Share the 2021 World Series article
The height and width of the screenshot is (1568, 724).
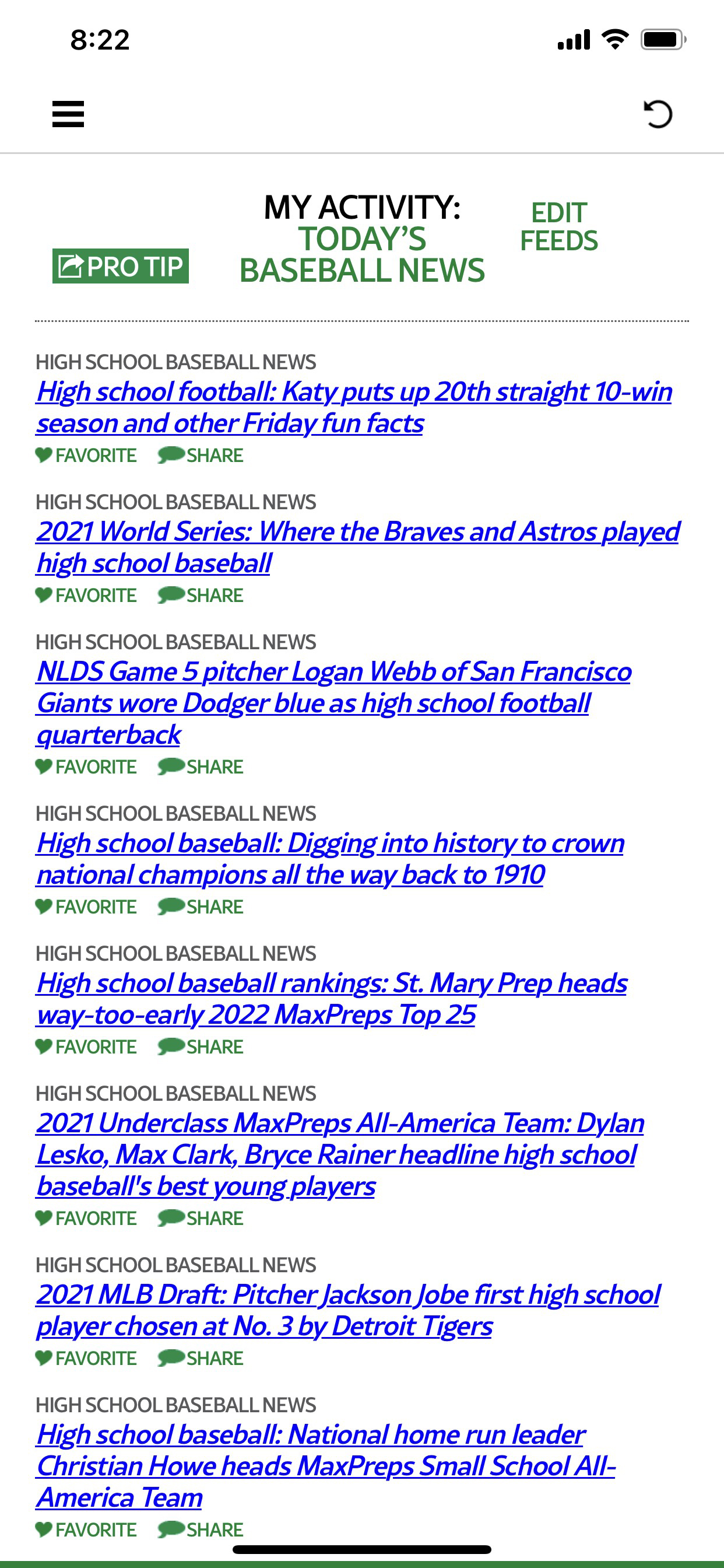pyautogui.click(x=201, y=596)
